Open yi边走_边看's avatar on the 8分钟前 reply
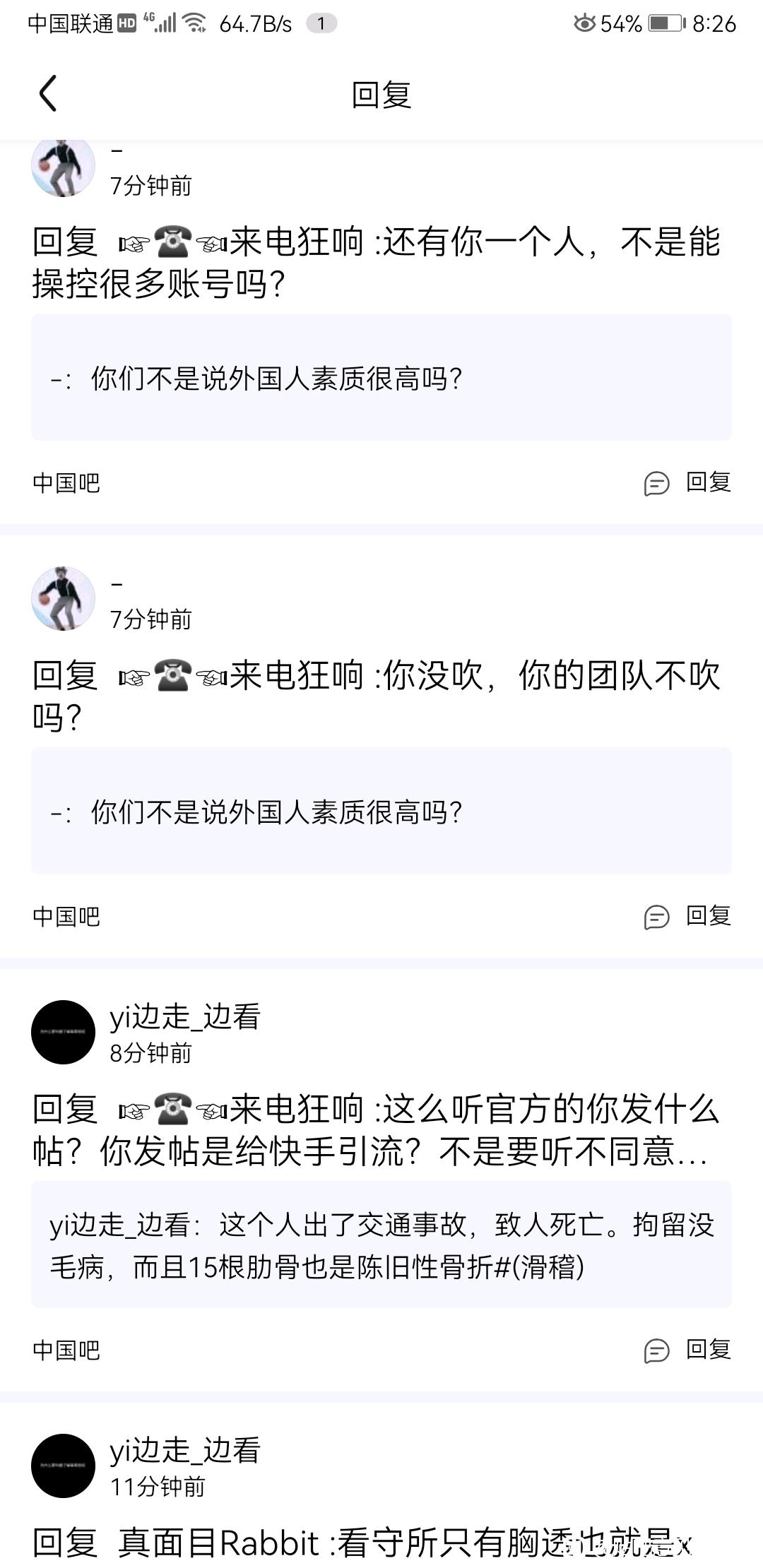 coord(64,1032)
